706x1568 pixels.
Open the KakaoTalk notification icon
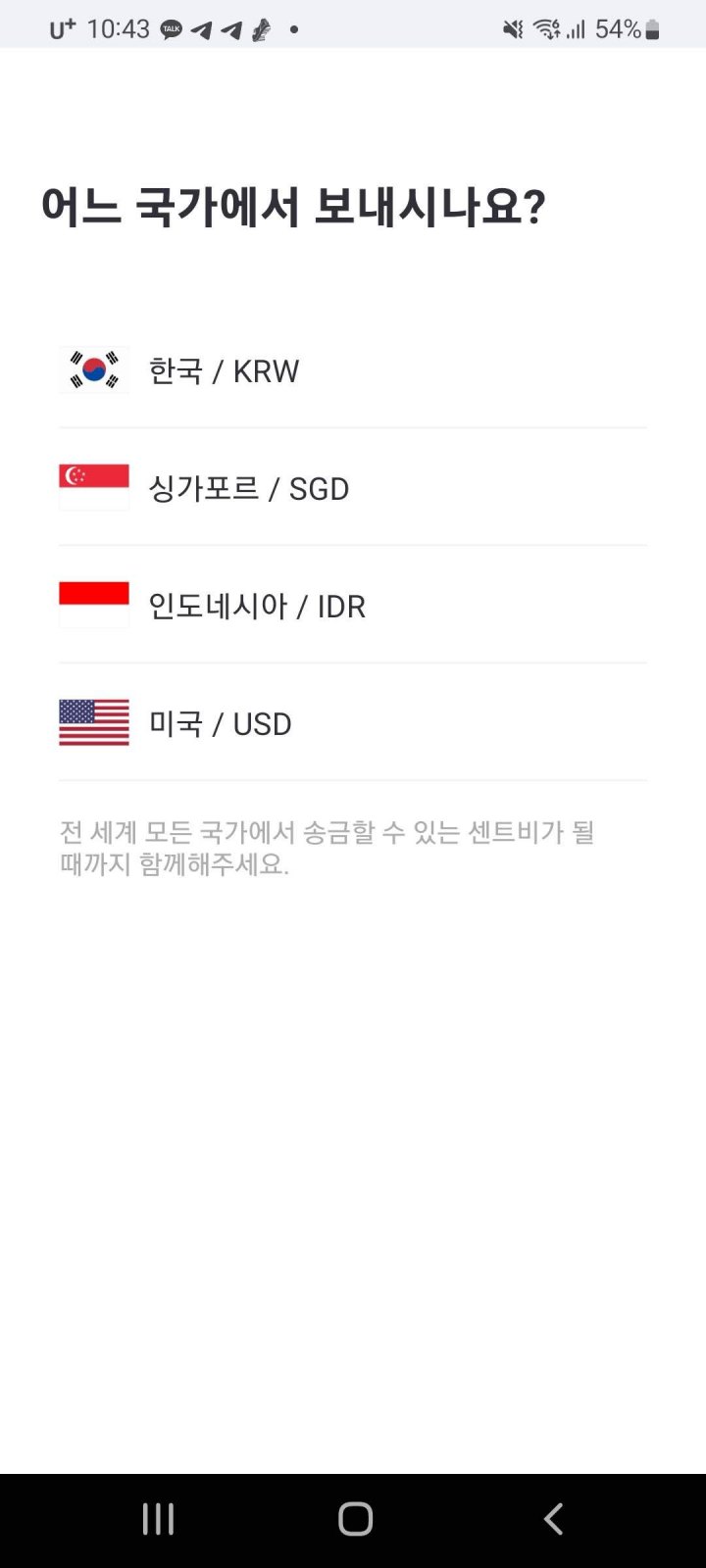coord(171,29)
